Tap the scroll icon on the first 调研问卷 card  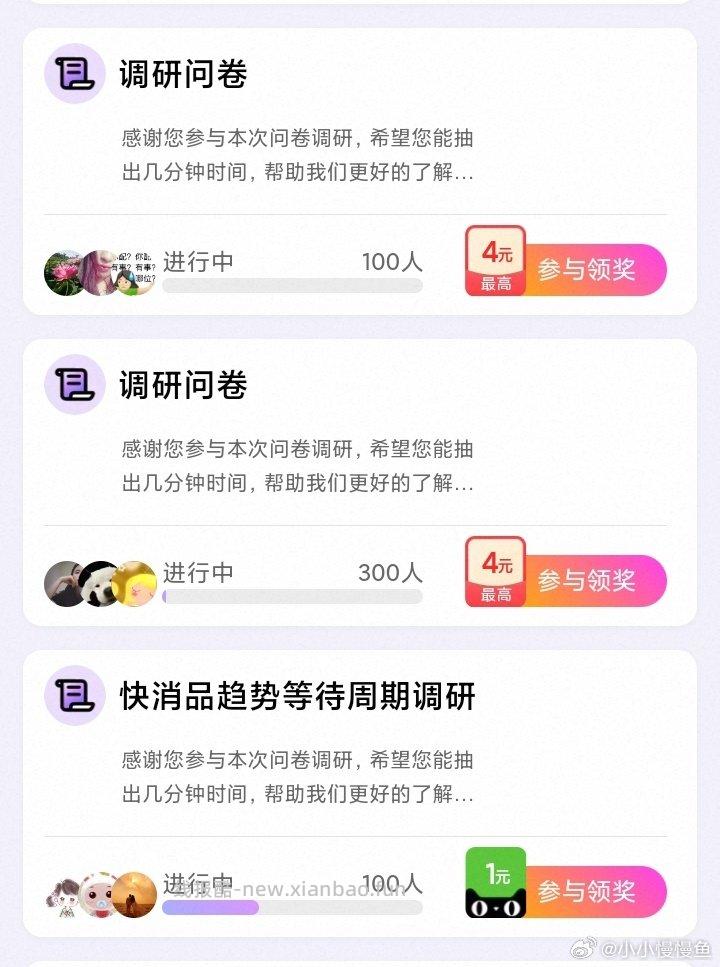coord(72,72)
